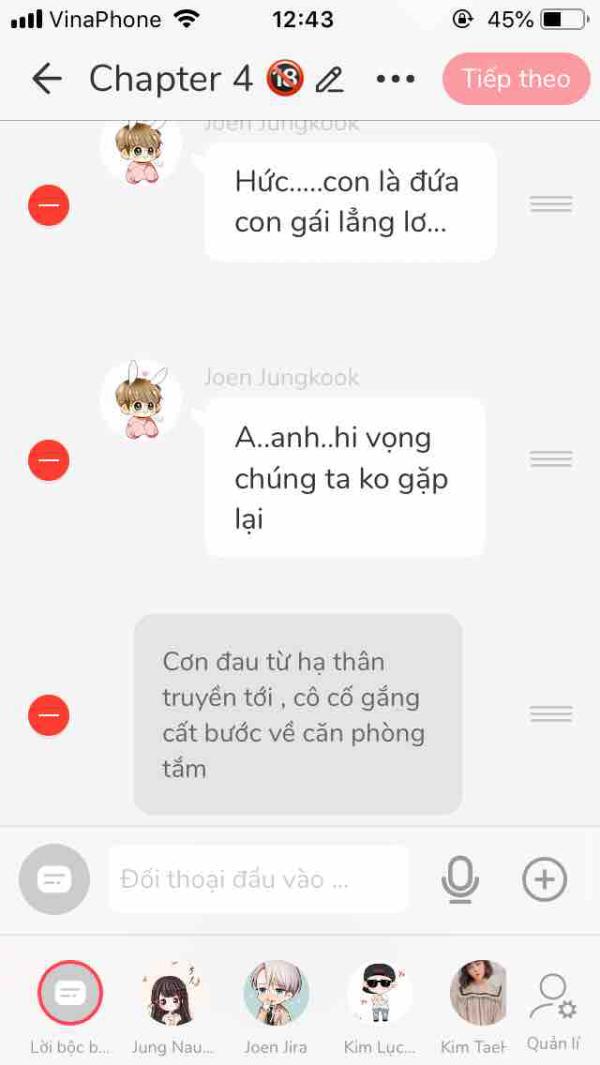600x1065 pixels.
Task: Delete the message A..anh..hi vọng
Action: [48, 461]
